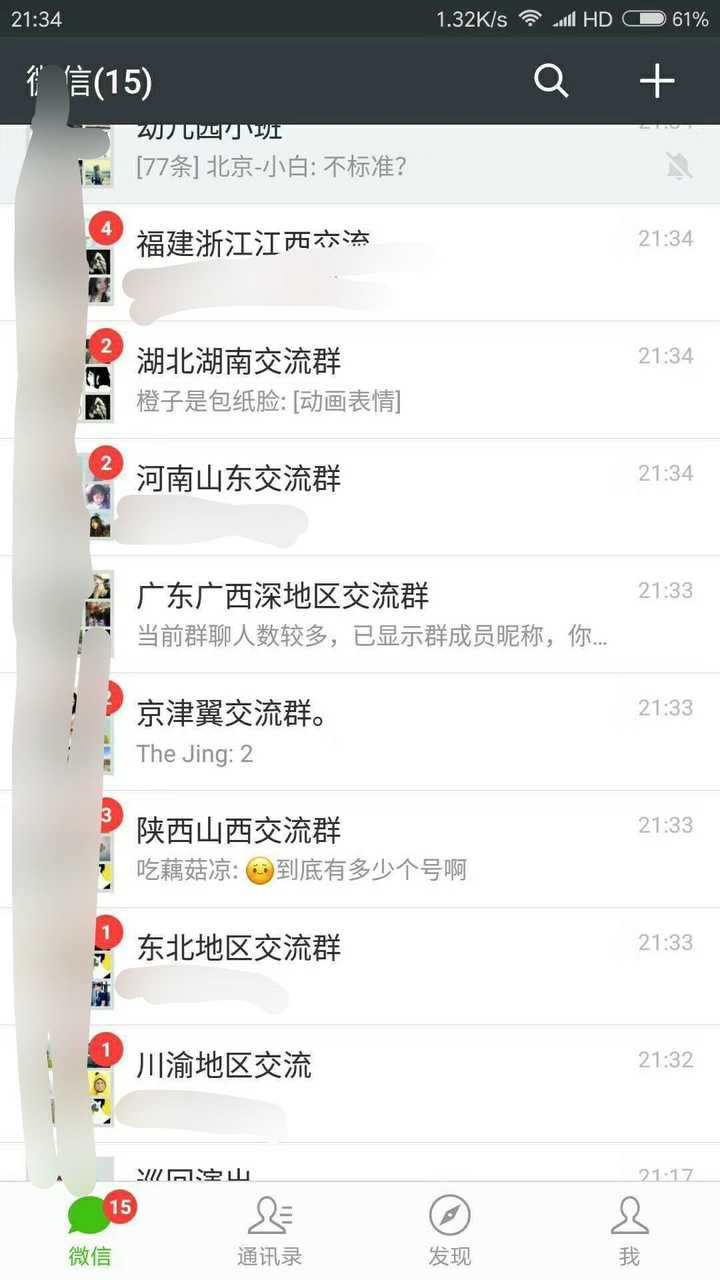Open the search icon at the top
Screen dimensions: 720x1280
click(551, 82)
